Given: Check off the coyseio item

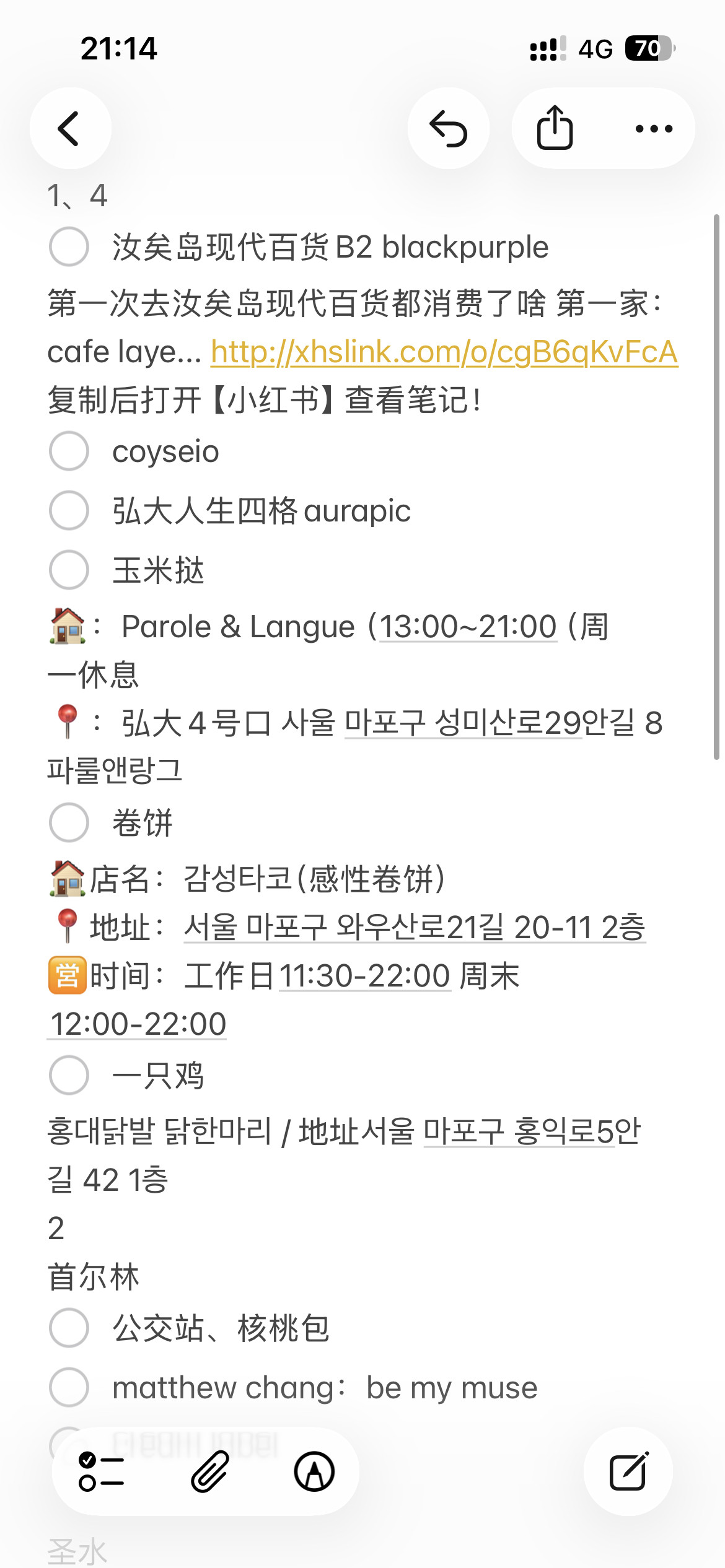Looking at the screenshot, I should [68, 451].
